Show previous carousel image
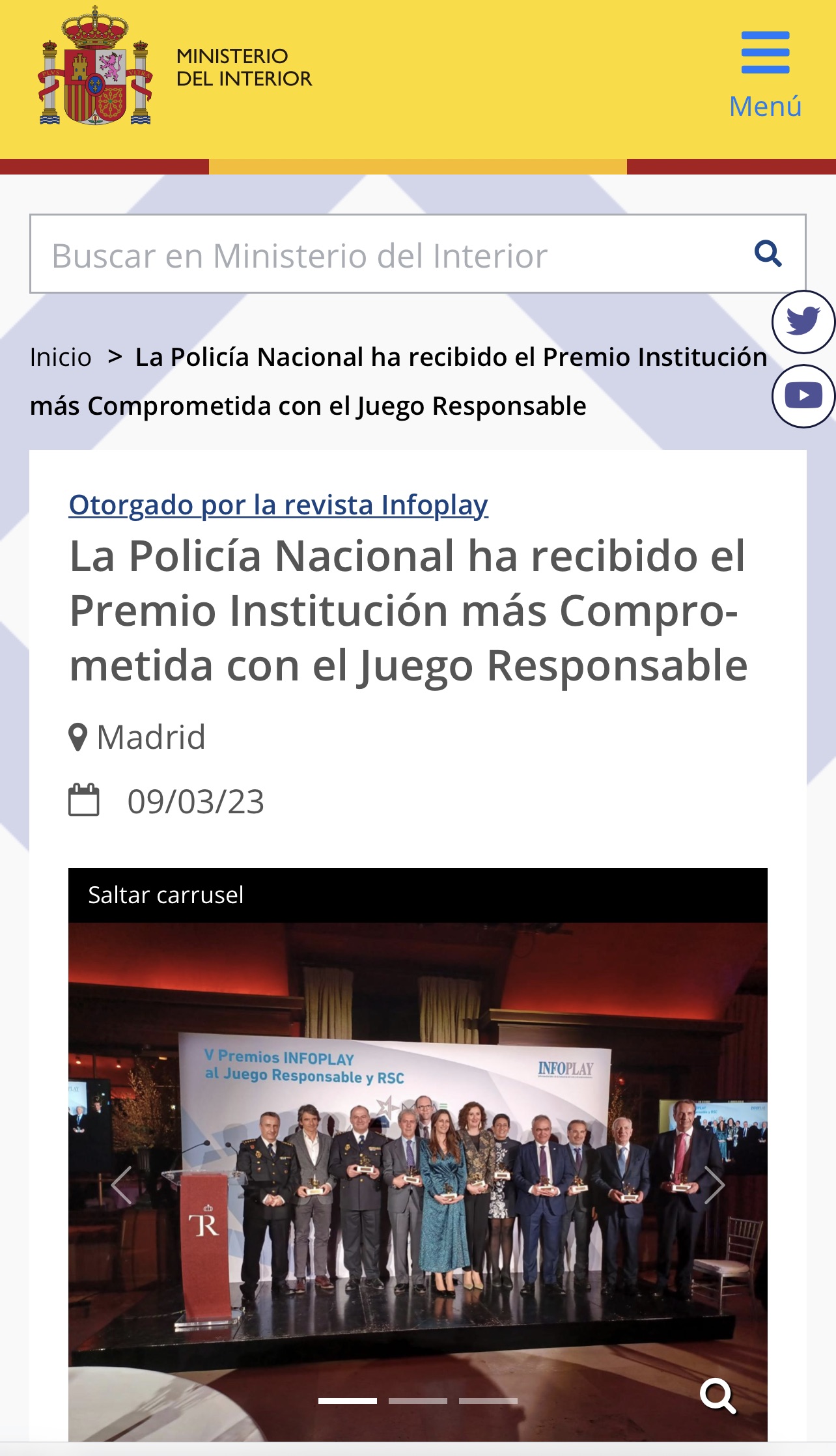Viewport: 836px width, 1456px height. [121, 1186]
